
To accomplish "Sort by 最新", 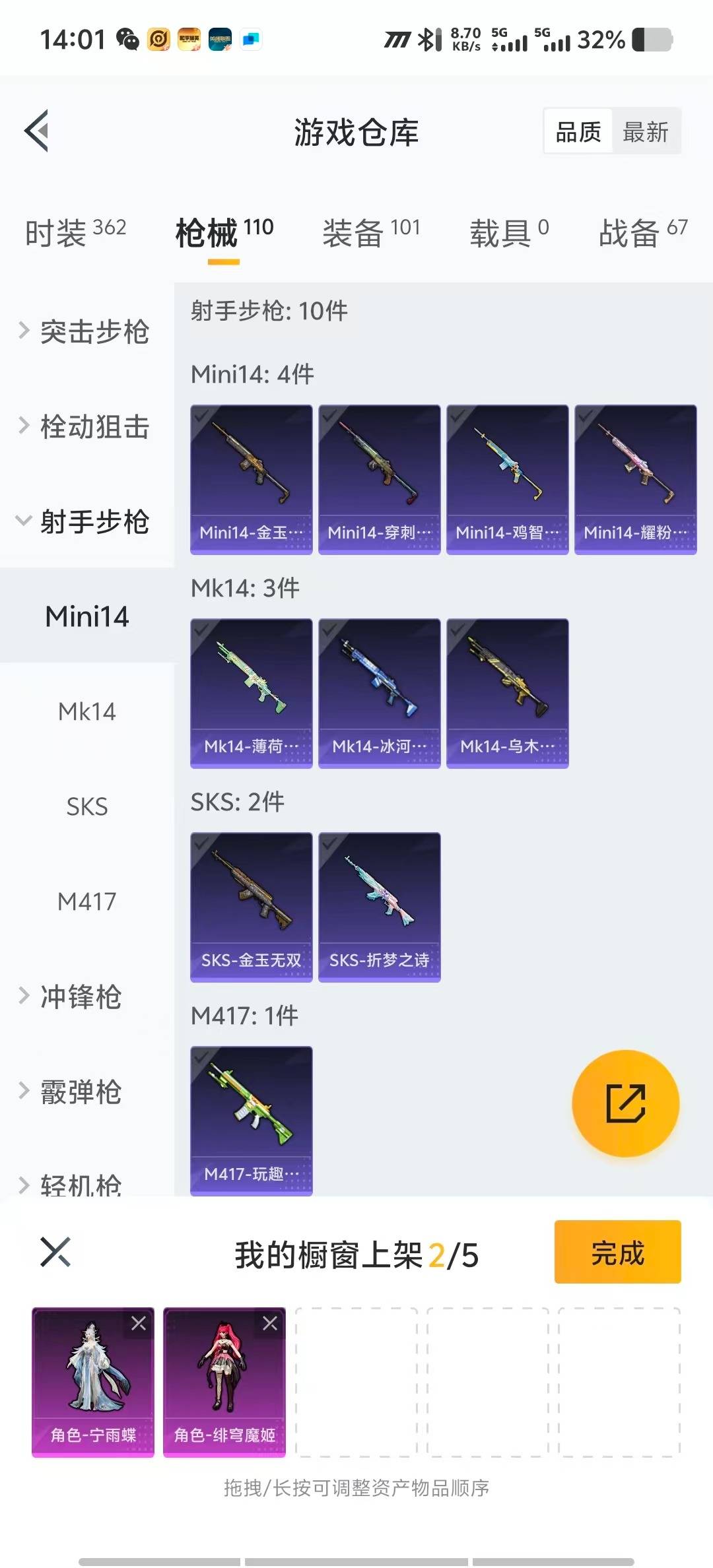I will [645, 132].
